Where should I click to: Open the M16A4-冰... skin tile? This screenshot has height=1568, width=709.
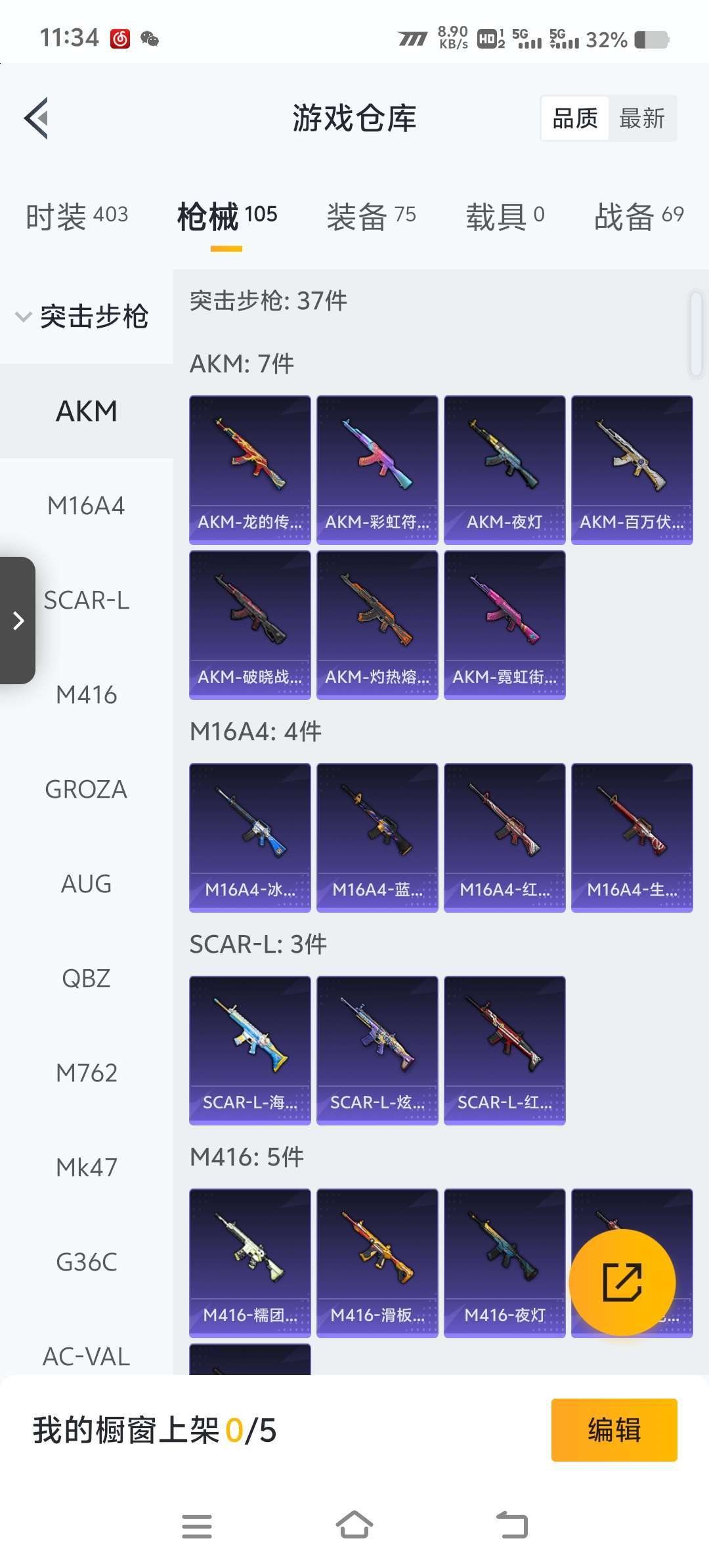coord(249,837)
